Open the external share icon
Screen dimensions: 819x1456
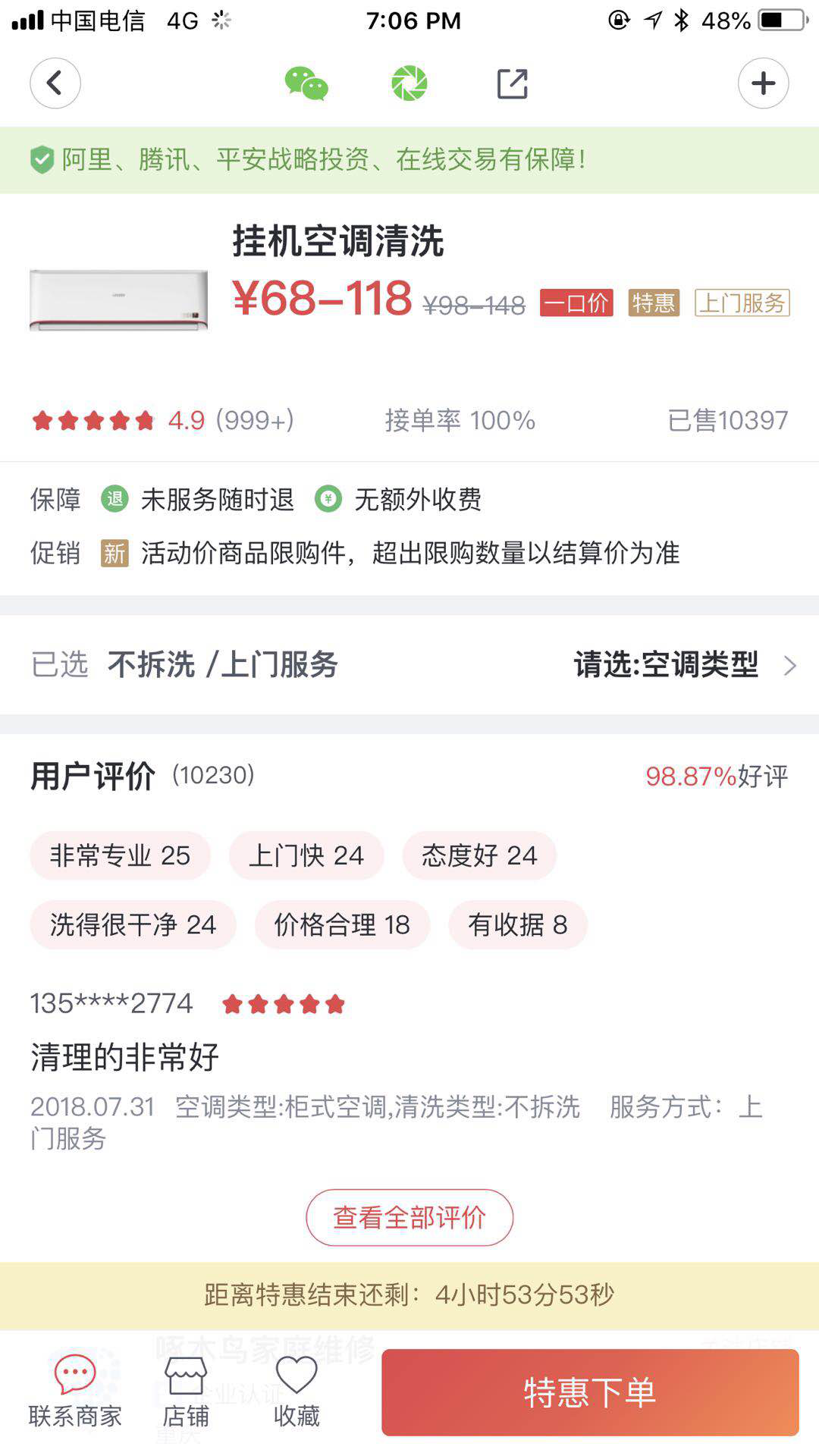(x=512, y=83)
